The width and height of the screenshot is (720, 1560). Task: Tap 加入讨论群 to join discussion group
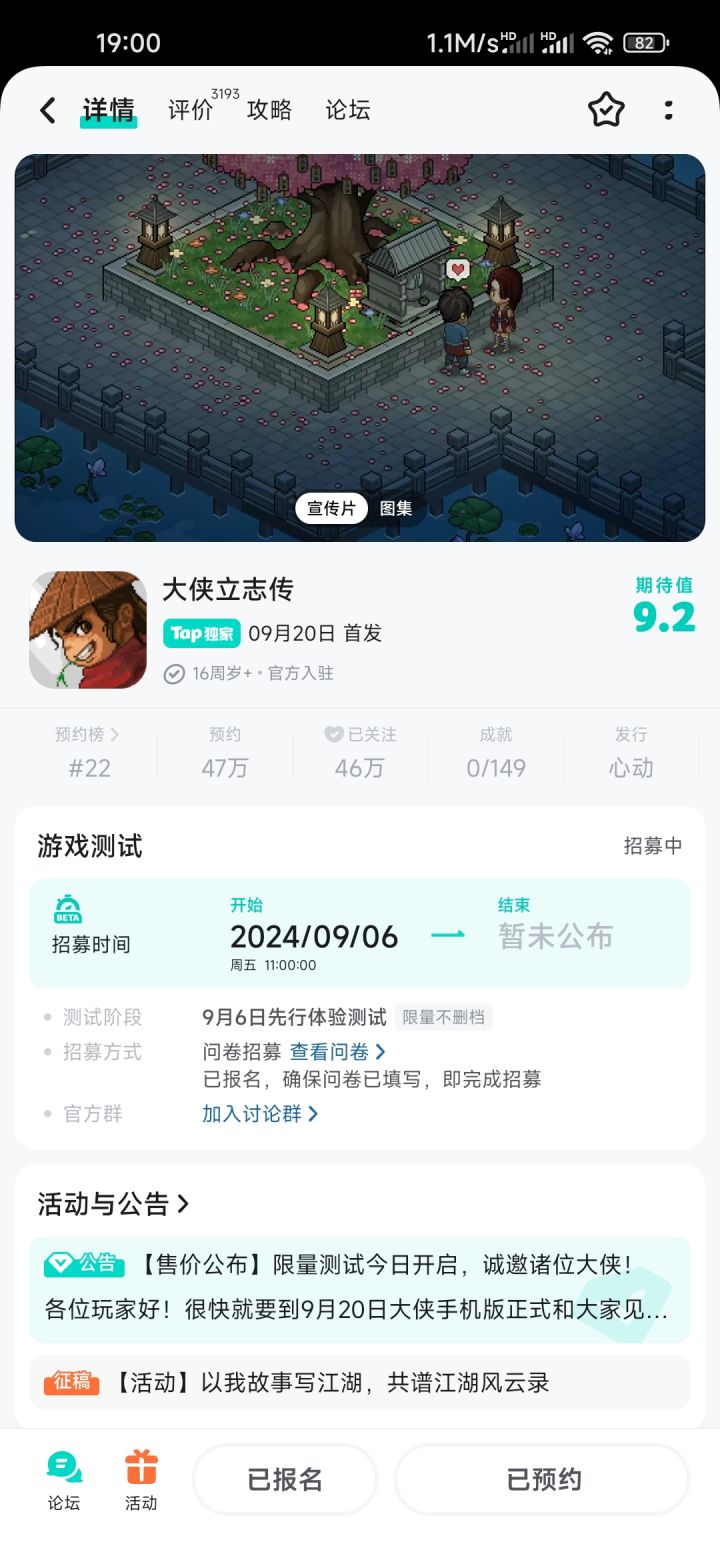[255, 1113]
